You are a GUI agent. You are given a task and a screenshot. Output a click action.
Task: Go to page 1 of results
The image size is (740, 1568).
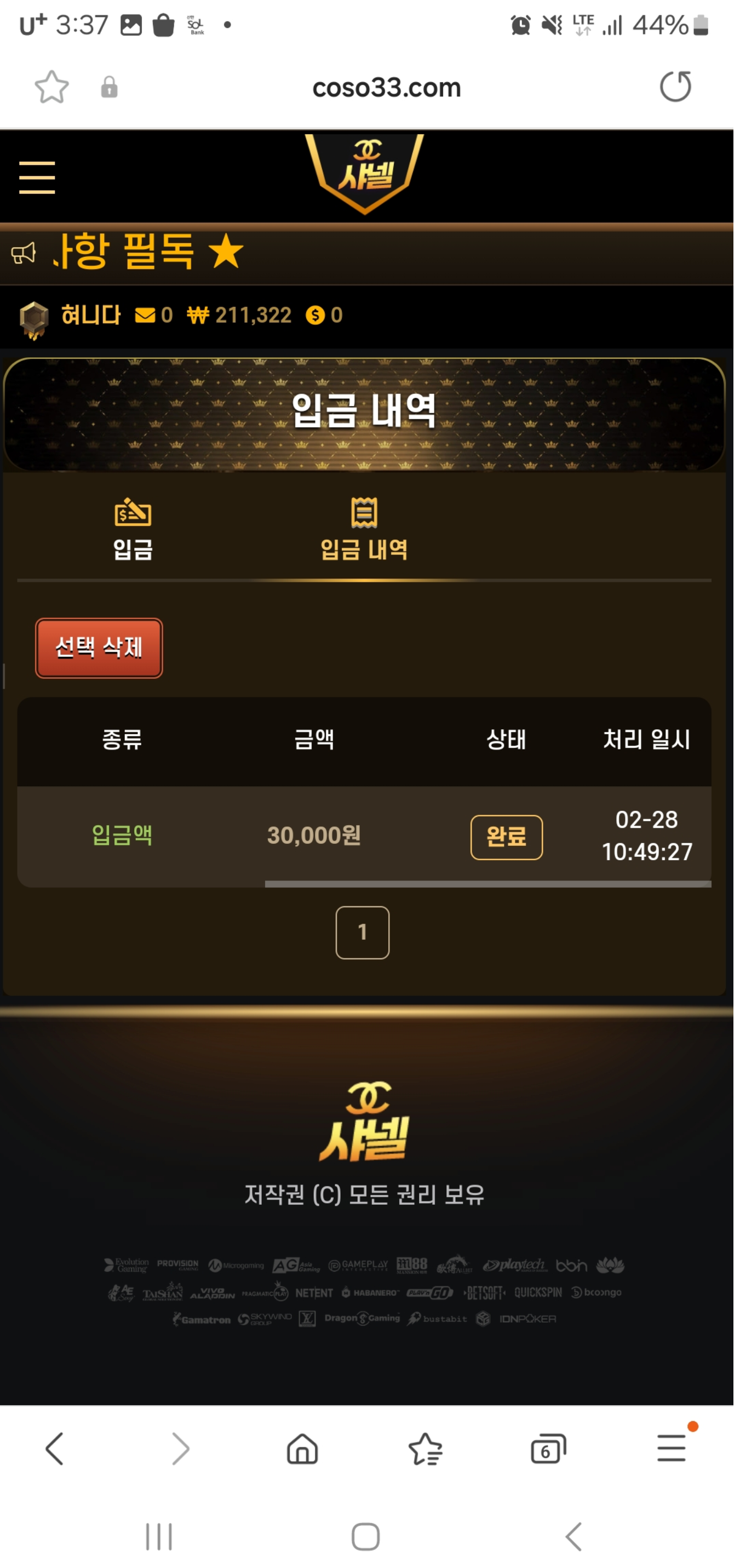tap(362, 932)
